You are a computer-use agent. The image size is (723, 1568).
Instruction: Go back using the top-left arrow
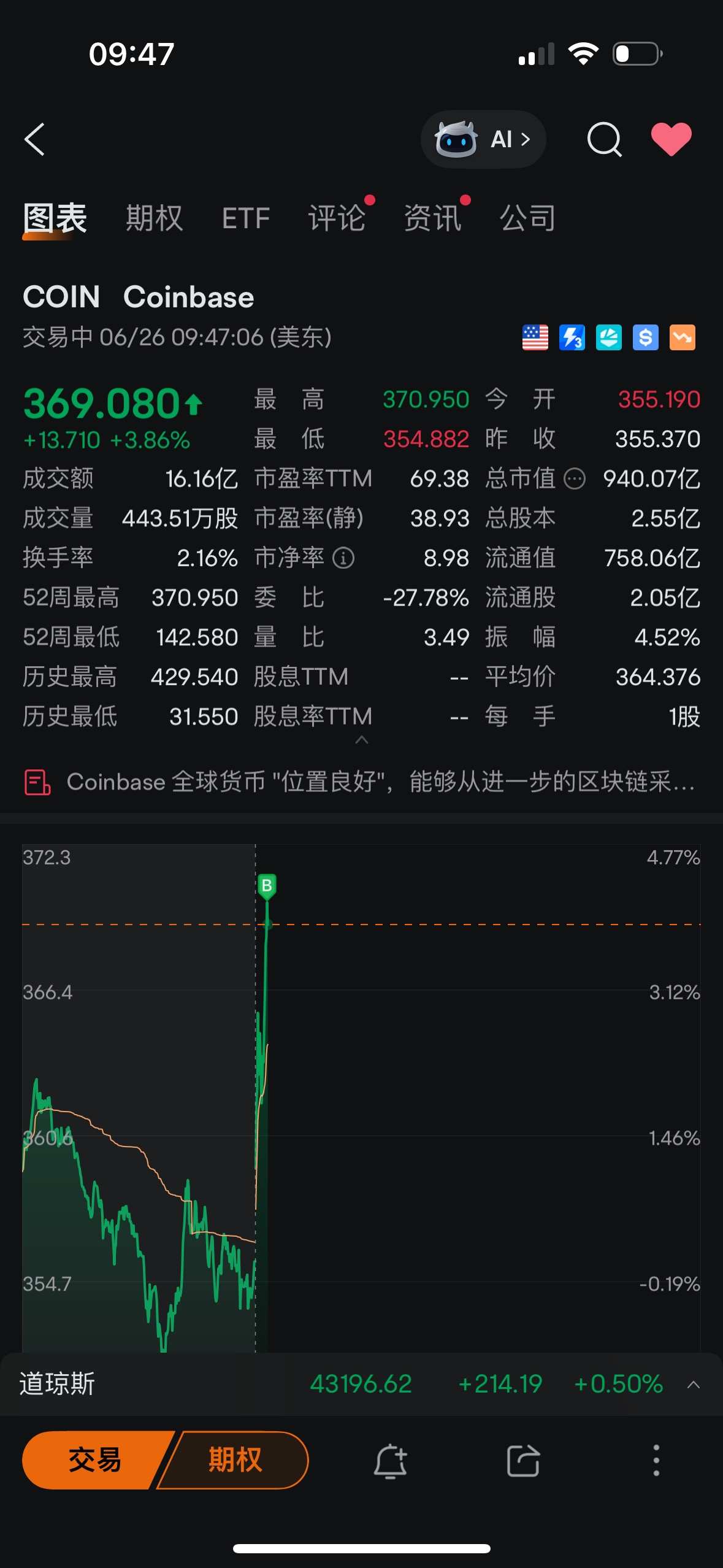(x=35, y=139)
